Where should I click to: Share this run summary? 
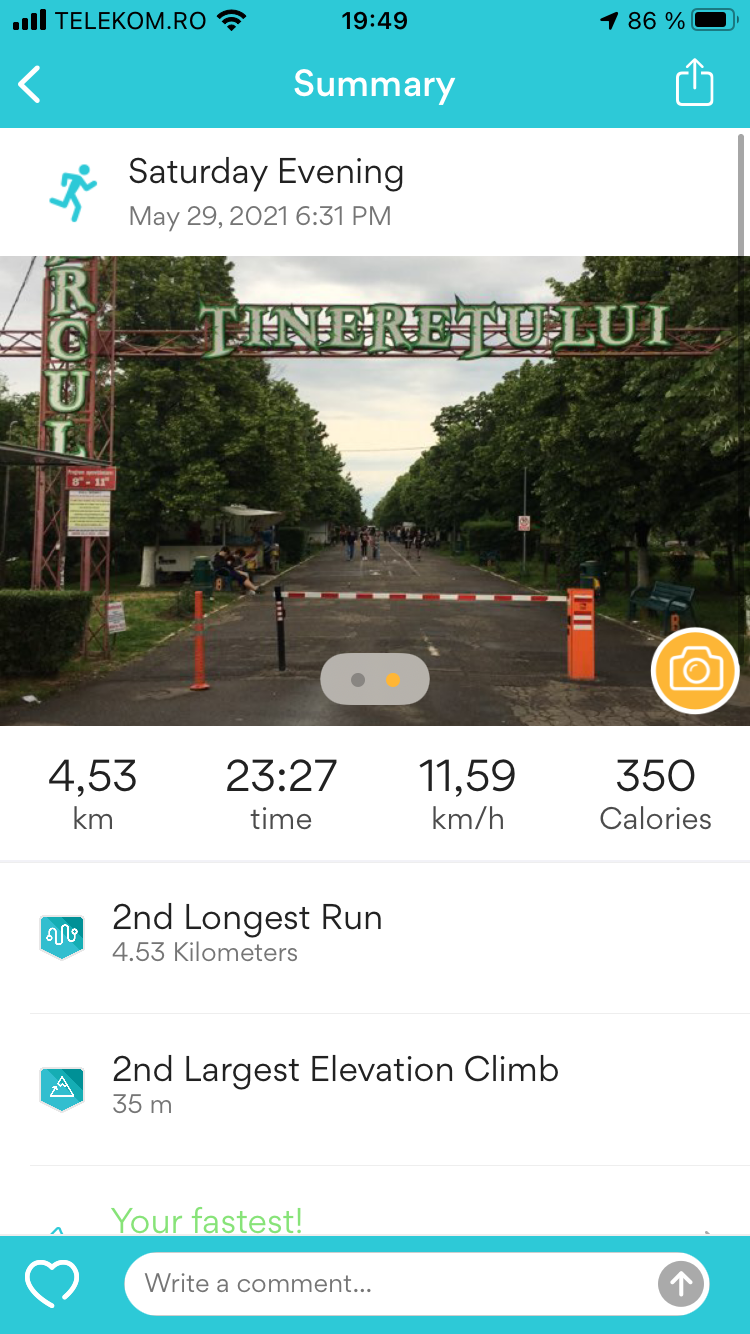point(694,83)
